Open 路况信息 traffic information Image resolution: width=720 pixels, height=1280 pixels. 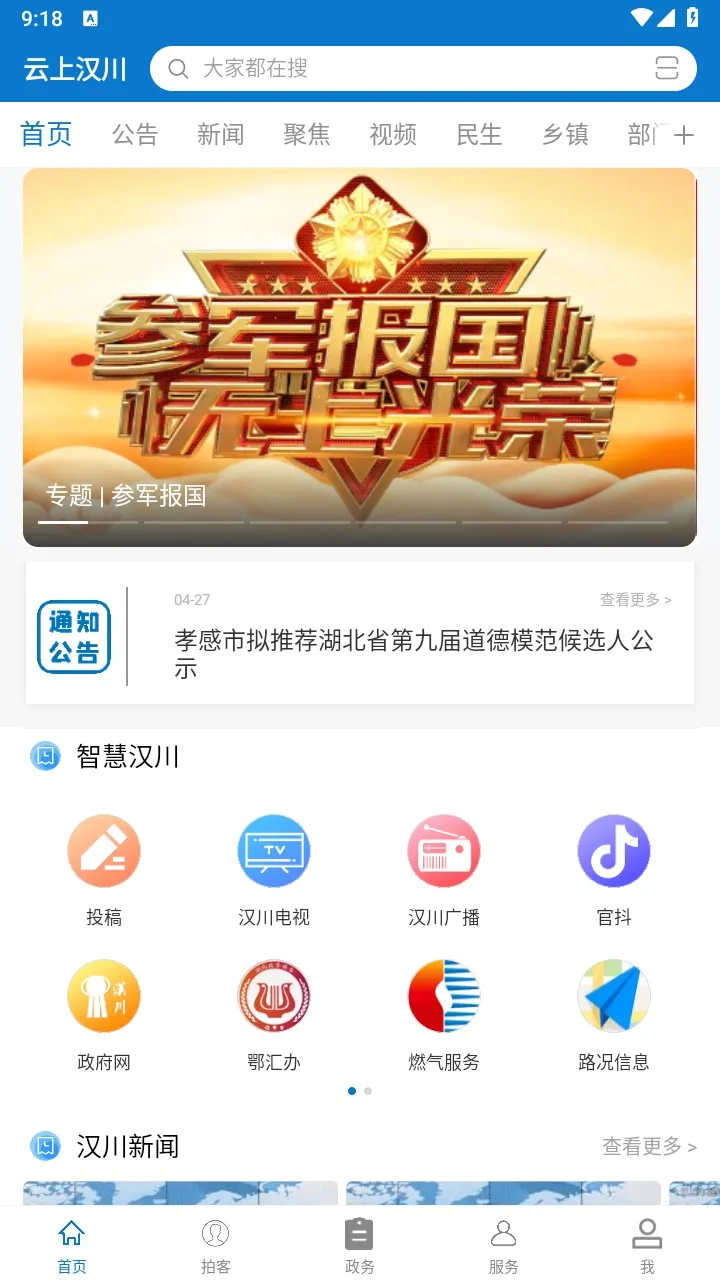614,996
